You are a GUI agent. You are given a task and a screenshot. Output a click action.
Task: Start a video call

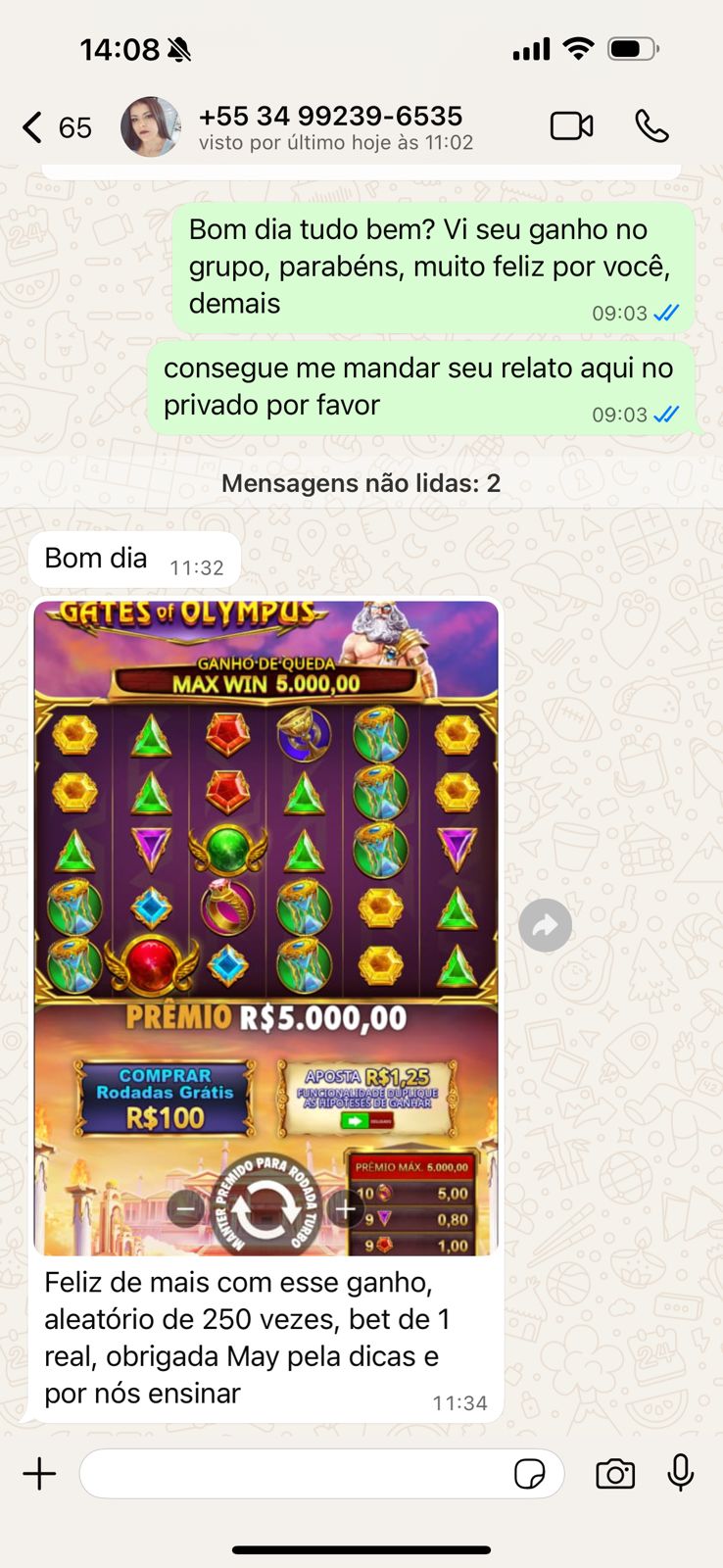coord(571,126)
